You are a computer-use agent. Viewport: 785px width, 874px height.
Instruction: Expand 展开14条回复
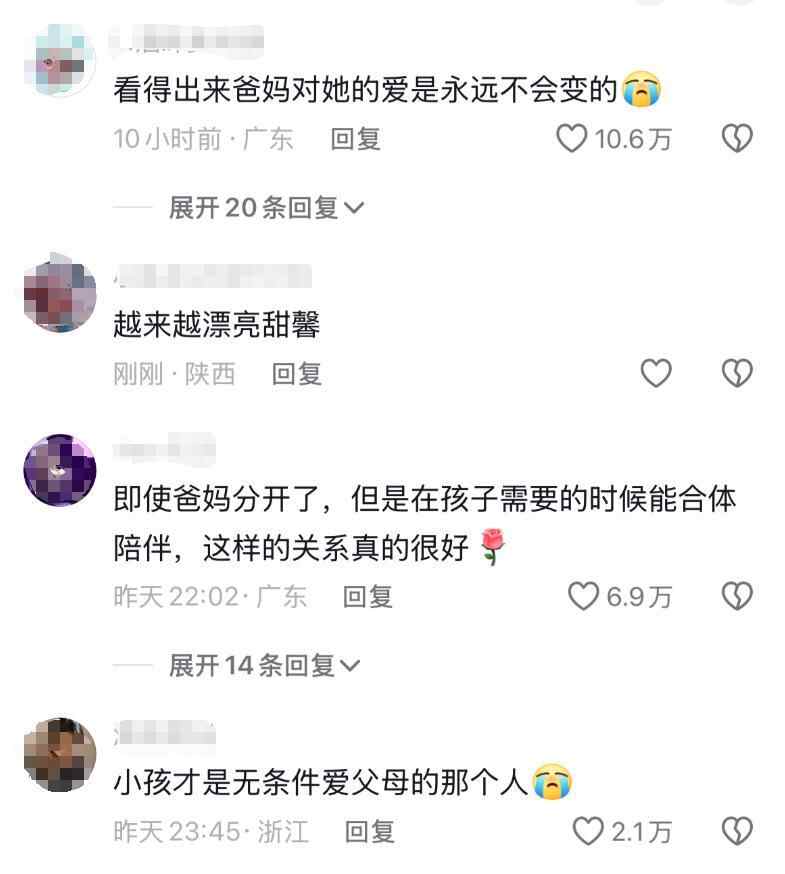coord(266,665)
